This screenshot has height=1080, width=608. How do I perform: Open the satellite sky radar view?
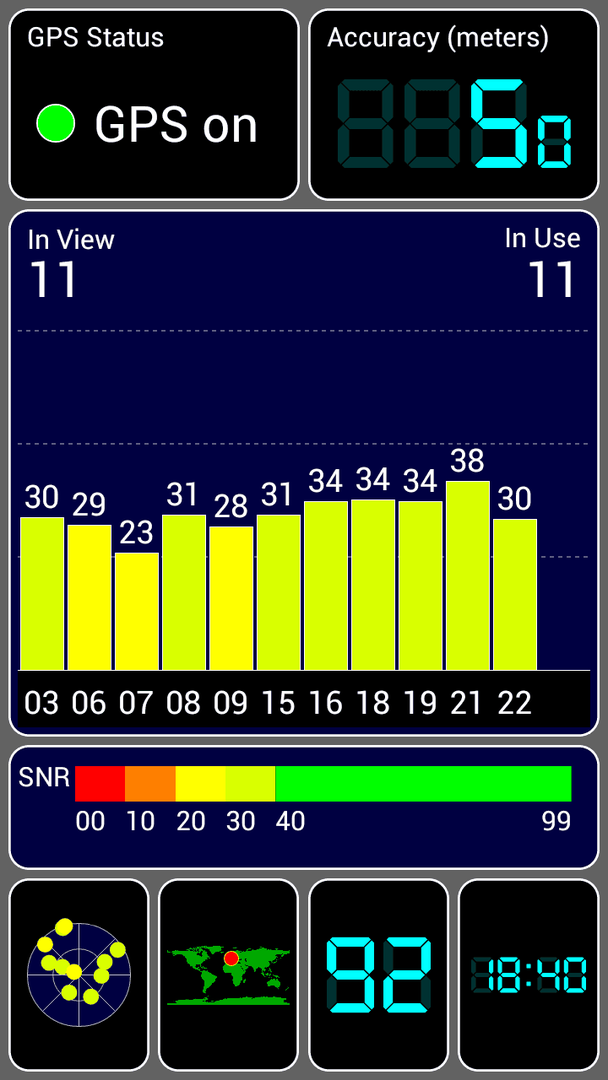pyautogui.click(x=79, y=974)
